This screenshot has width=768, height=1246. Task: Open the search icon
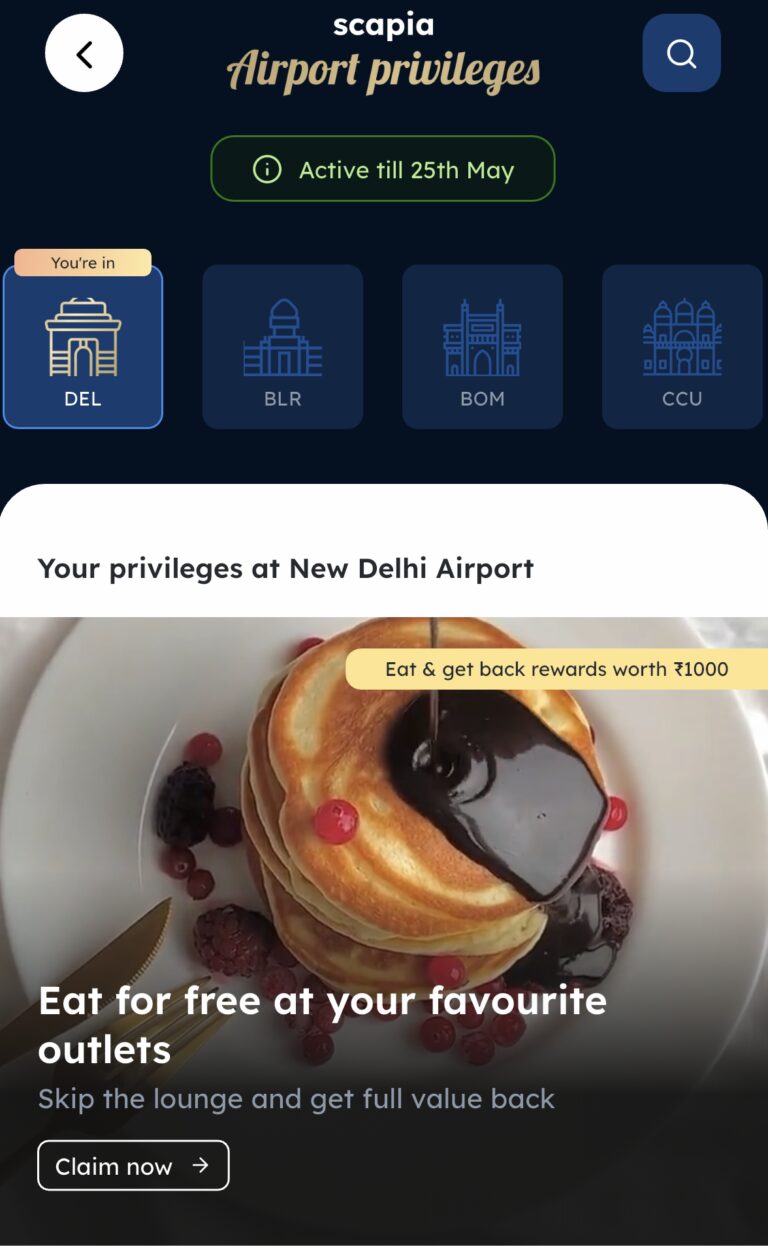(x=681, y=54)
